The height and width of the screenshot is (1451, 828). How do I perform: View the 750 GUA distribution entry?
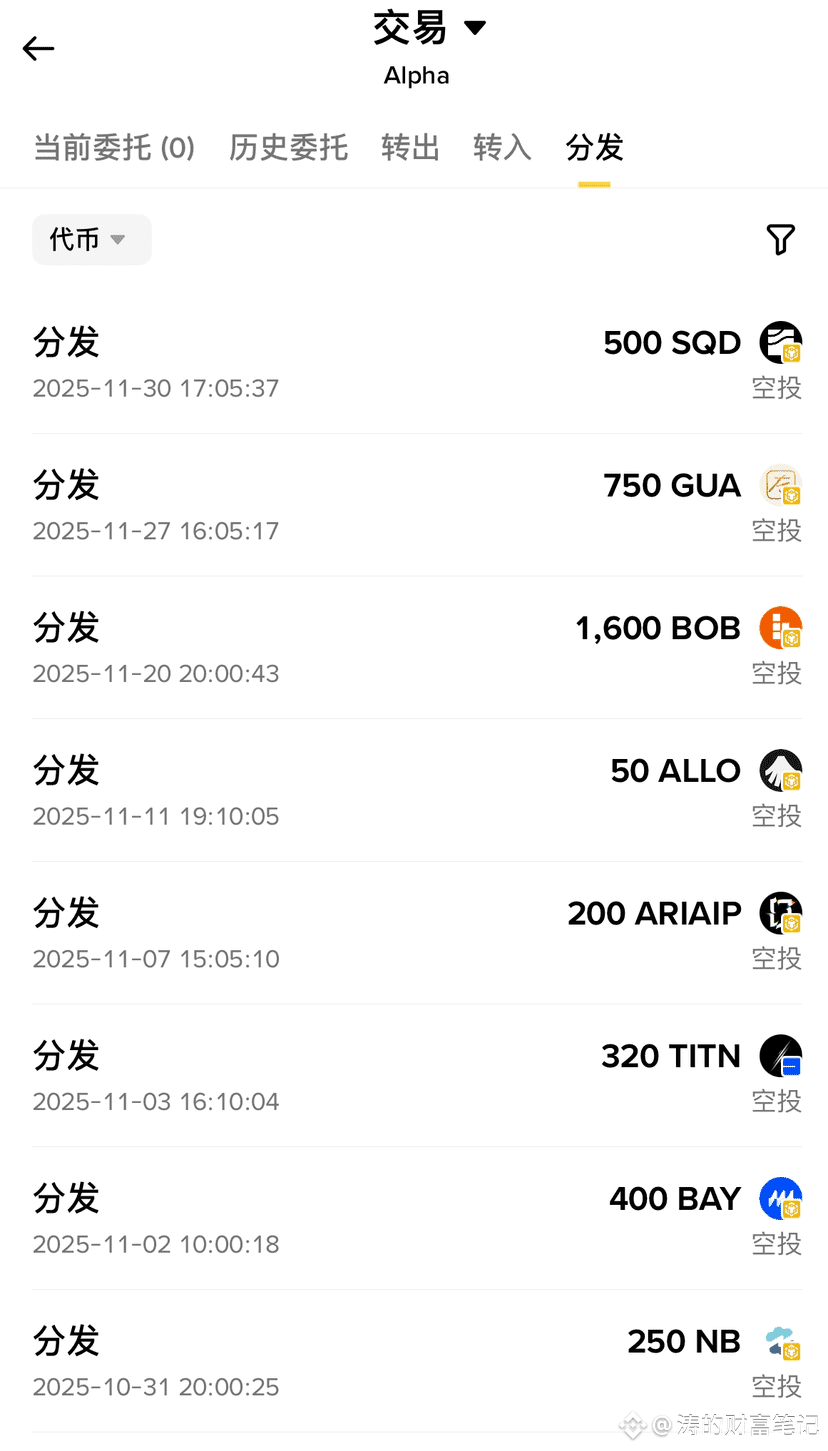click(416, 505)
